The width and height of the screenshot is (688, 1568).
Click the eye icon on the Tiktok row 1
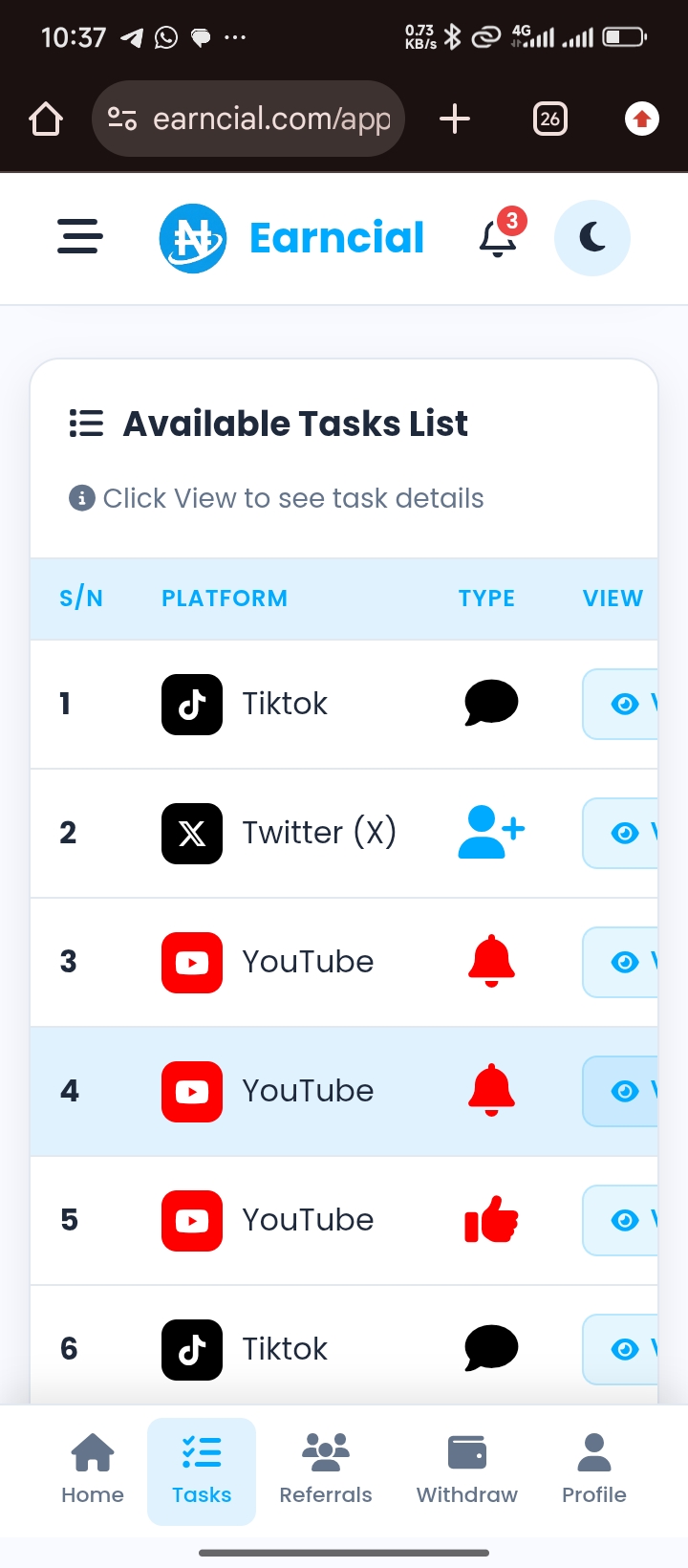(x=625, y=704)
